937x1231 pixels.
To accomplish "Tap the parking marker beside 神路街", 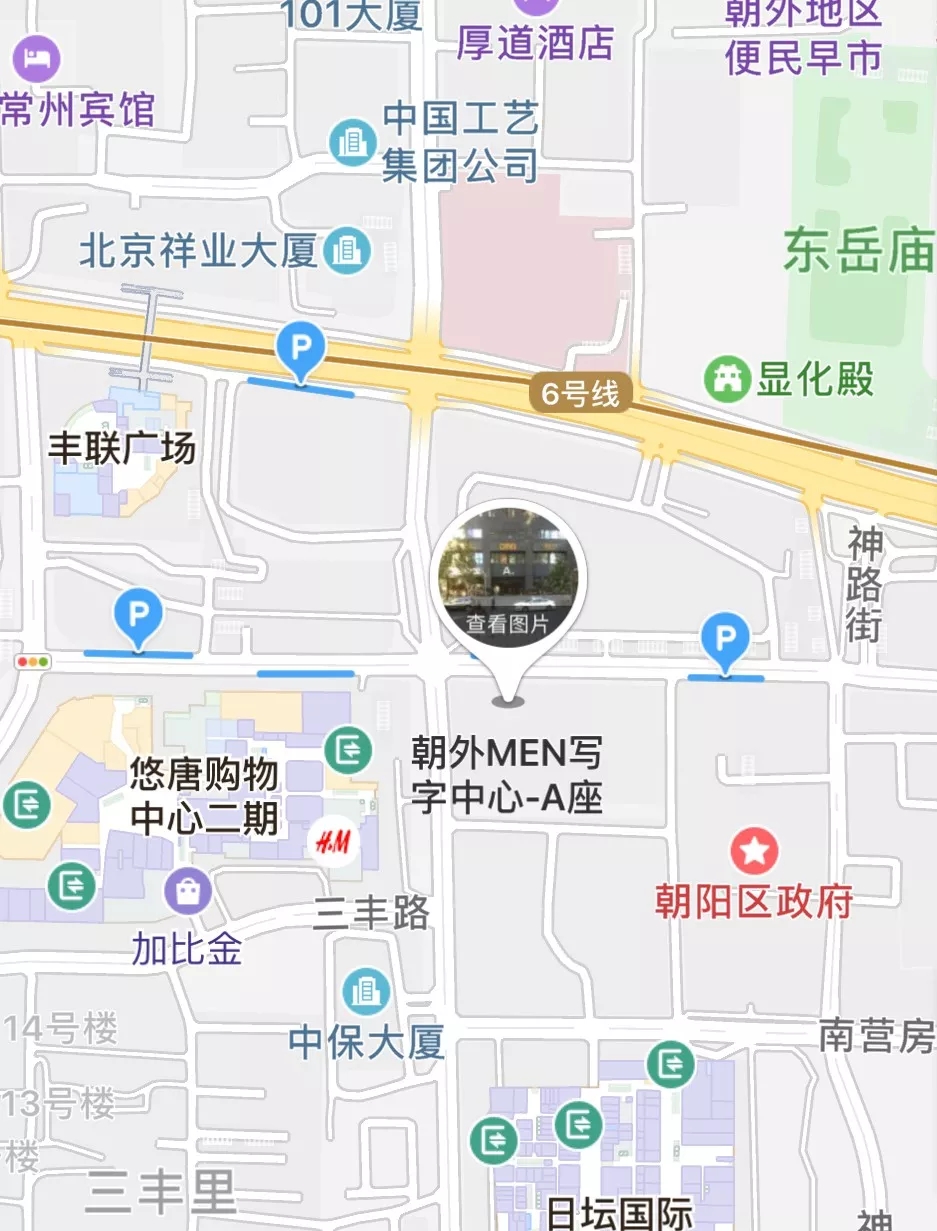I will 725,640.
